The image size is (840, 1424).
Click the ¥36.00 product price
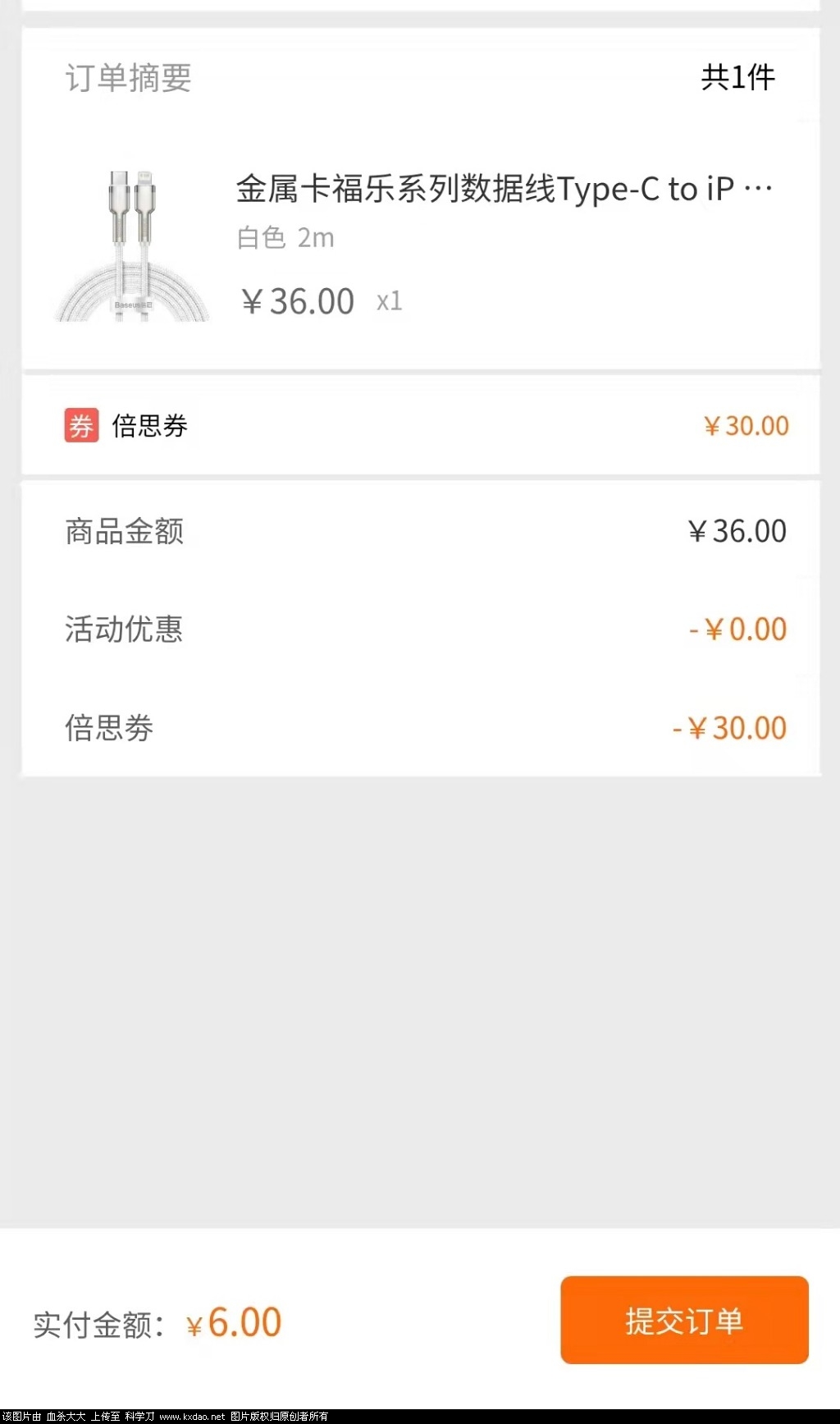pyautogui.click(x=297, y=300)
